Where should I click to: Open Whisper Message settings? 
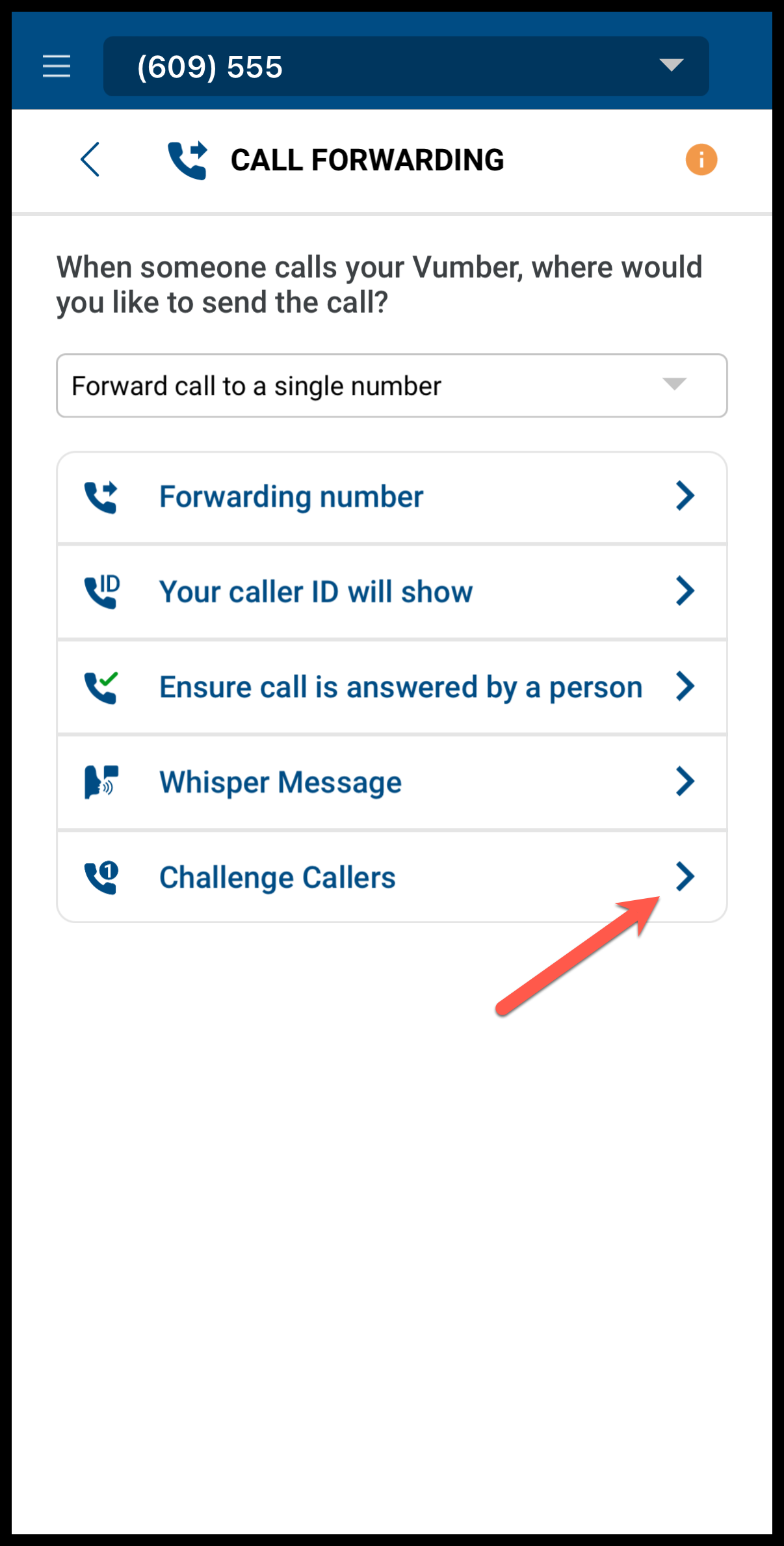coord(391,782)
